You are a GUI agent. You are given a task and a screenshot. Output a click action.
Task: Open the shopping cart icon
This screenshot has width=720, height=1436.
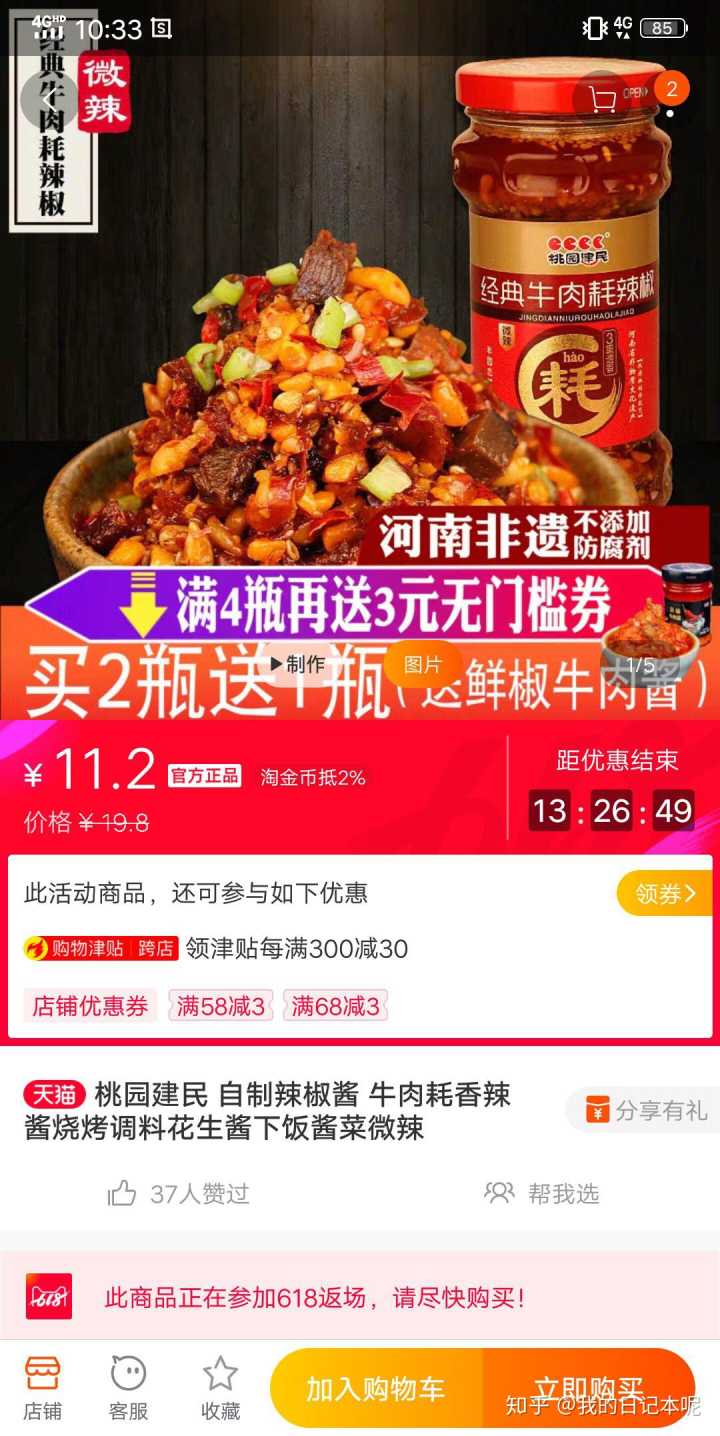(x=602, y=98)
